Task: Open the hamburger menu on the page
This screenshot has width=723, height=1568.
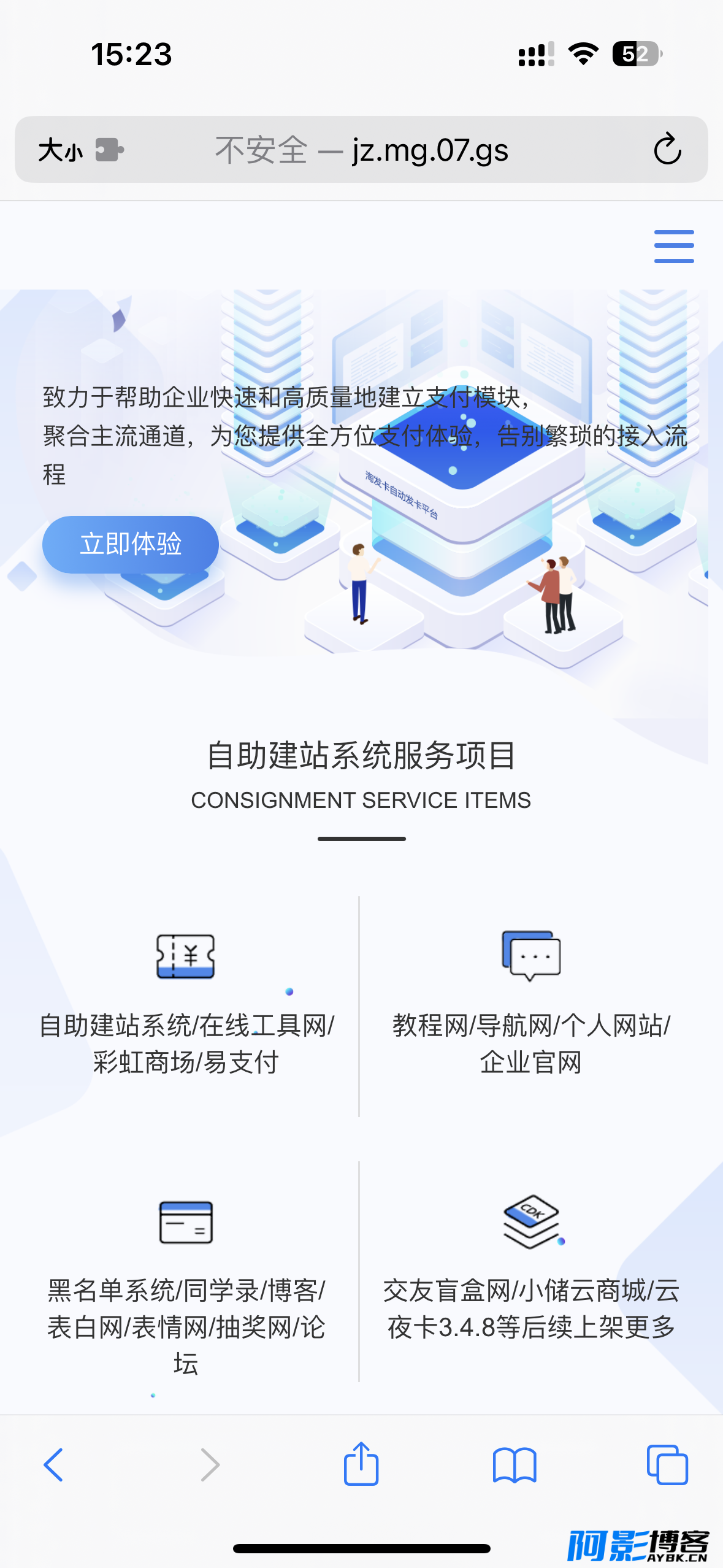Action: (x=674, y=247)
